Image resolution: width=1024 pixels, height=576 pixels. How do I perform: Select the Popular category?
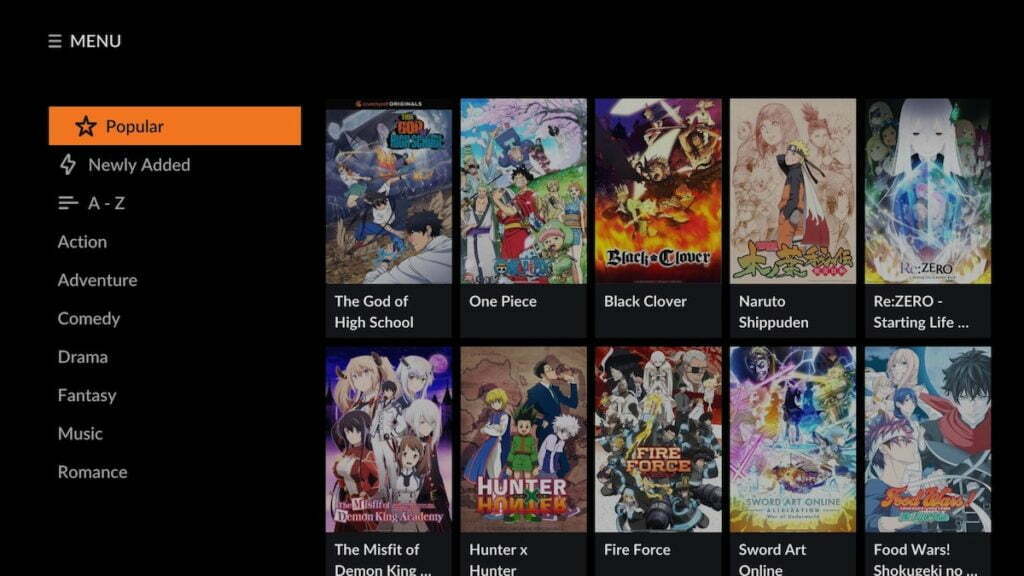click(174, 126)
